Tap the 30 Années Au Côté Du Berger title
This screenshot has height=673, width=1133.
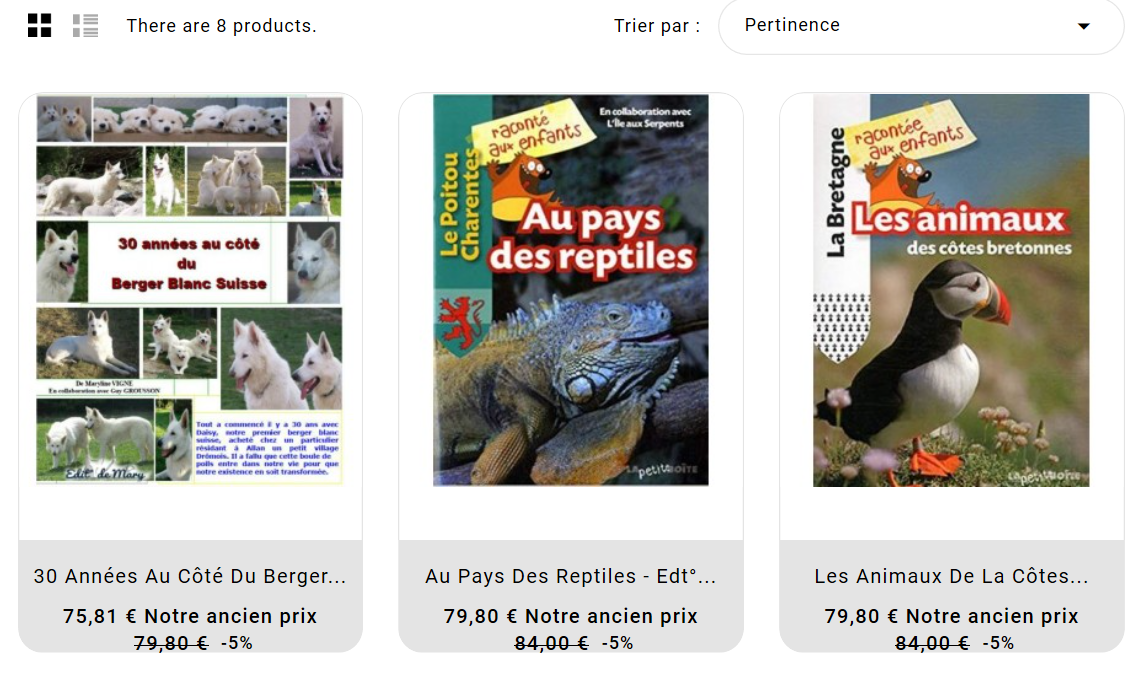click(190, 576)
